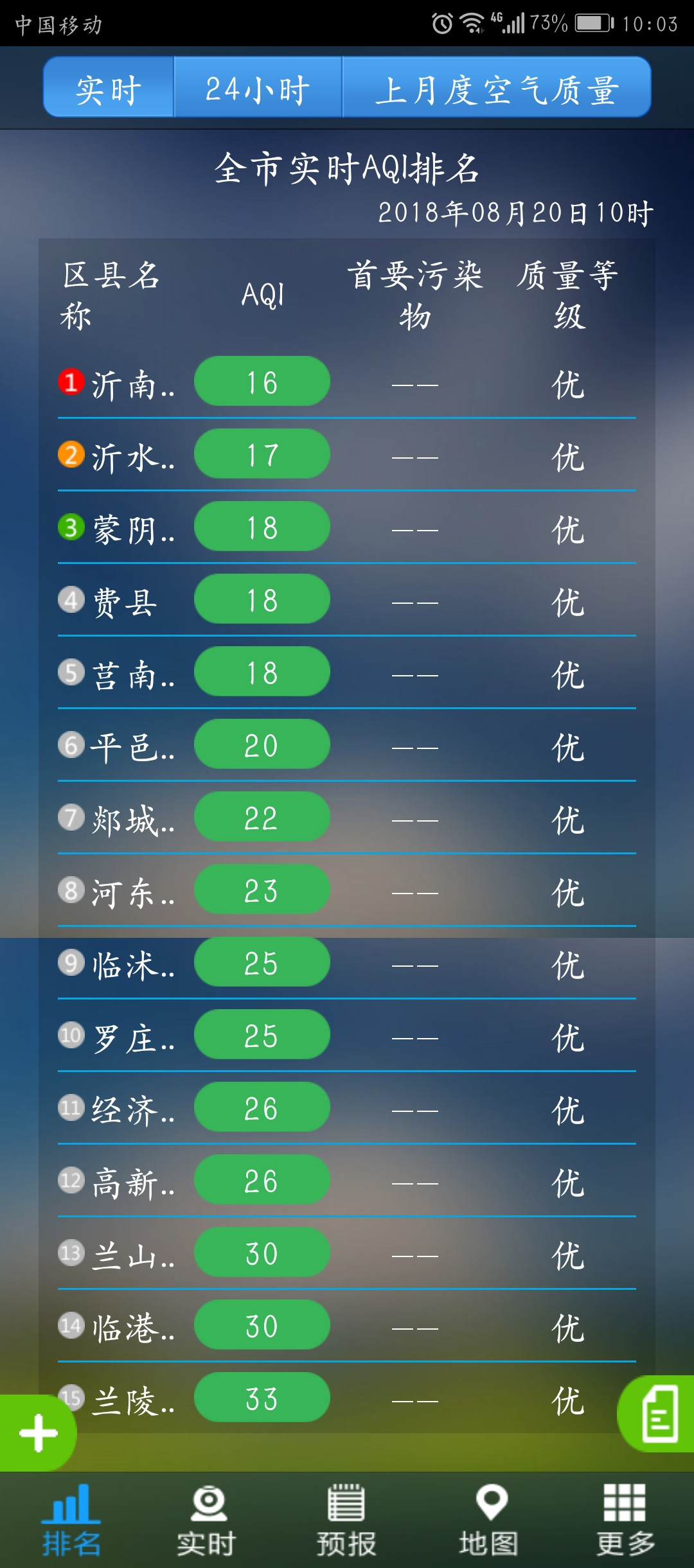694x1568 pixels.
Task: Switch to the 24小时 tab
Action: (258, 88)
